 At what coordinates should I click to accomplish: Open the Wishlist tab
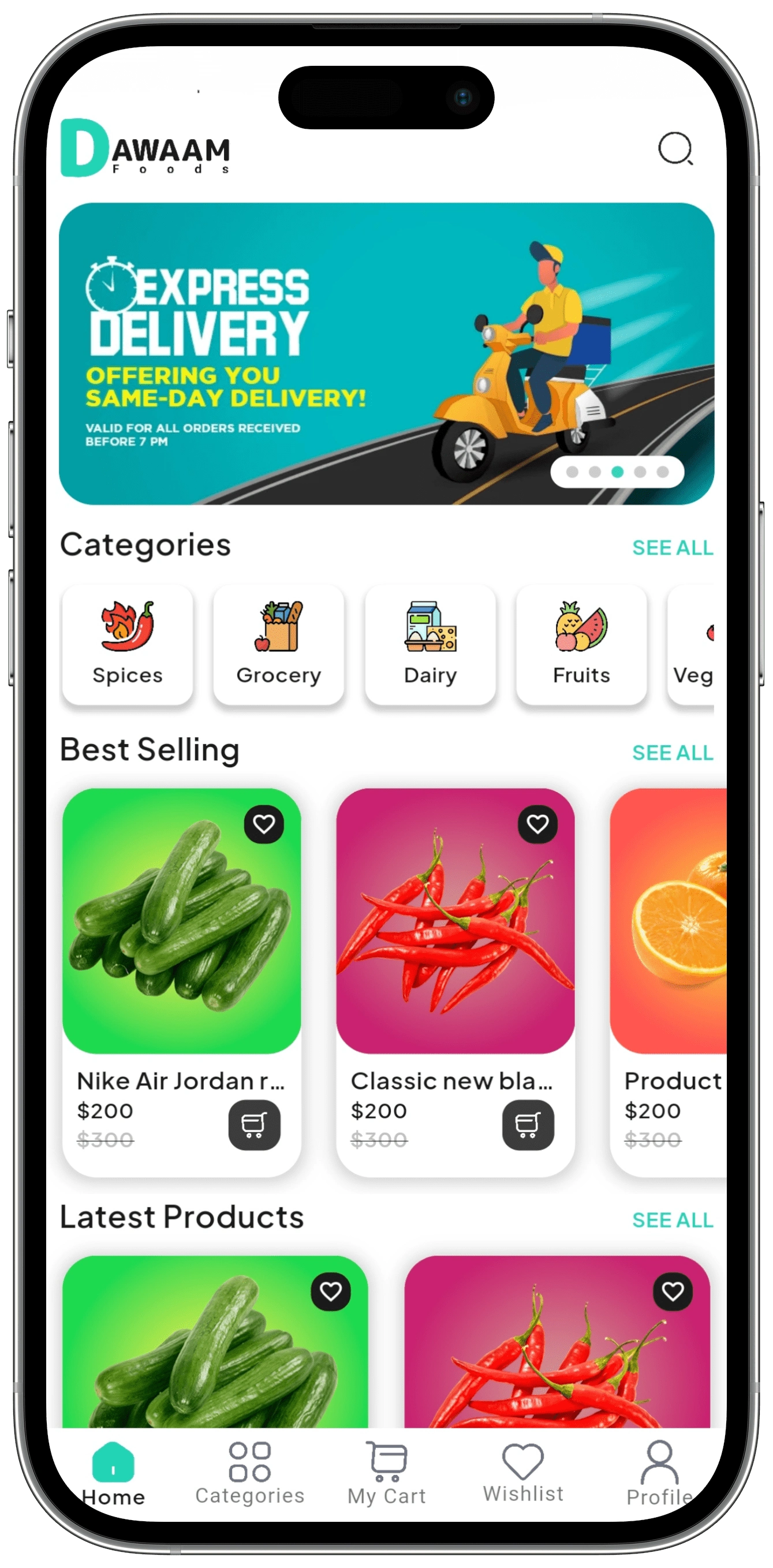pyautogui.click(x=523, y=1473)
